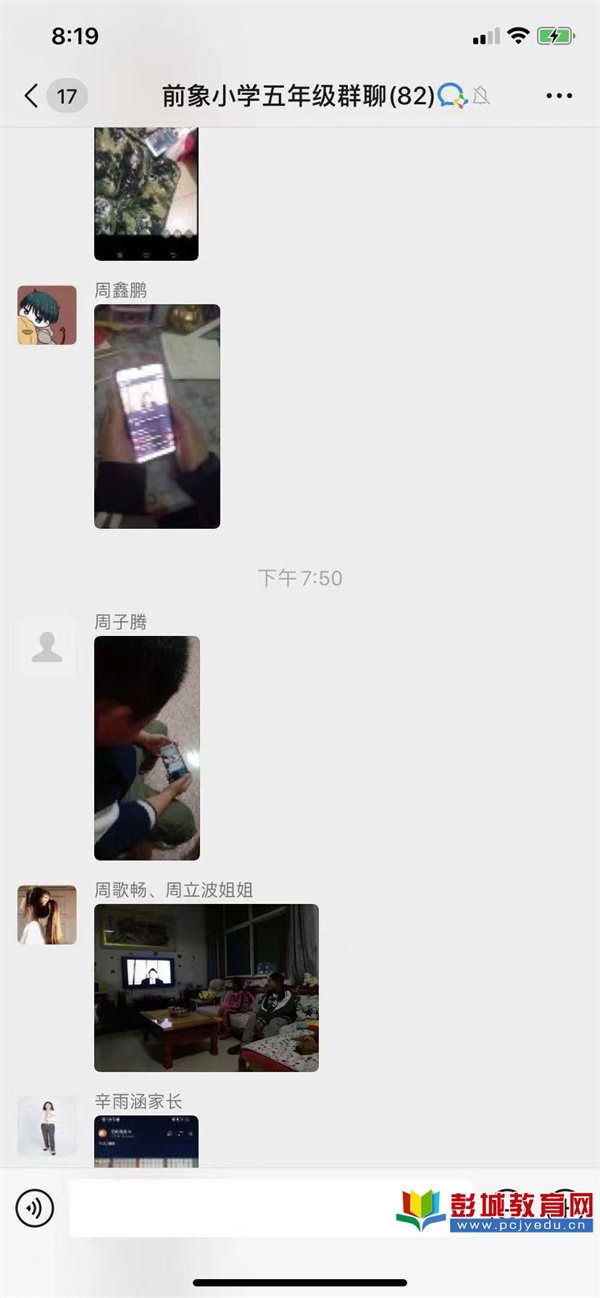Tap the avatar of 周歌畅、周立波姐姐
Screen dimensions: 600x1298
(47, 915)
